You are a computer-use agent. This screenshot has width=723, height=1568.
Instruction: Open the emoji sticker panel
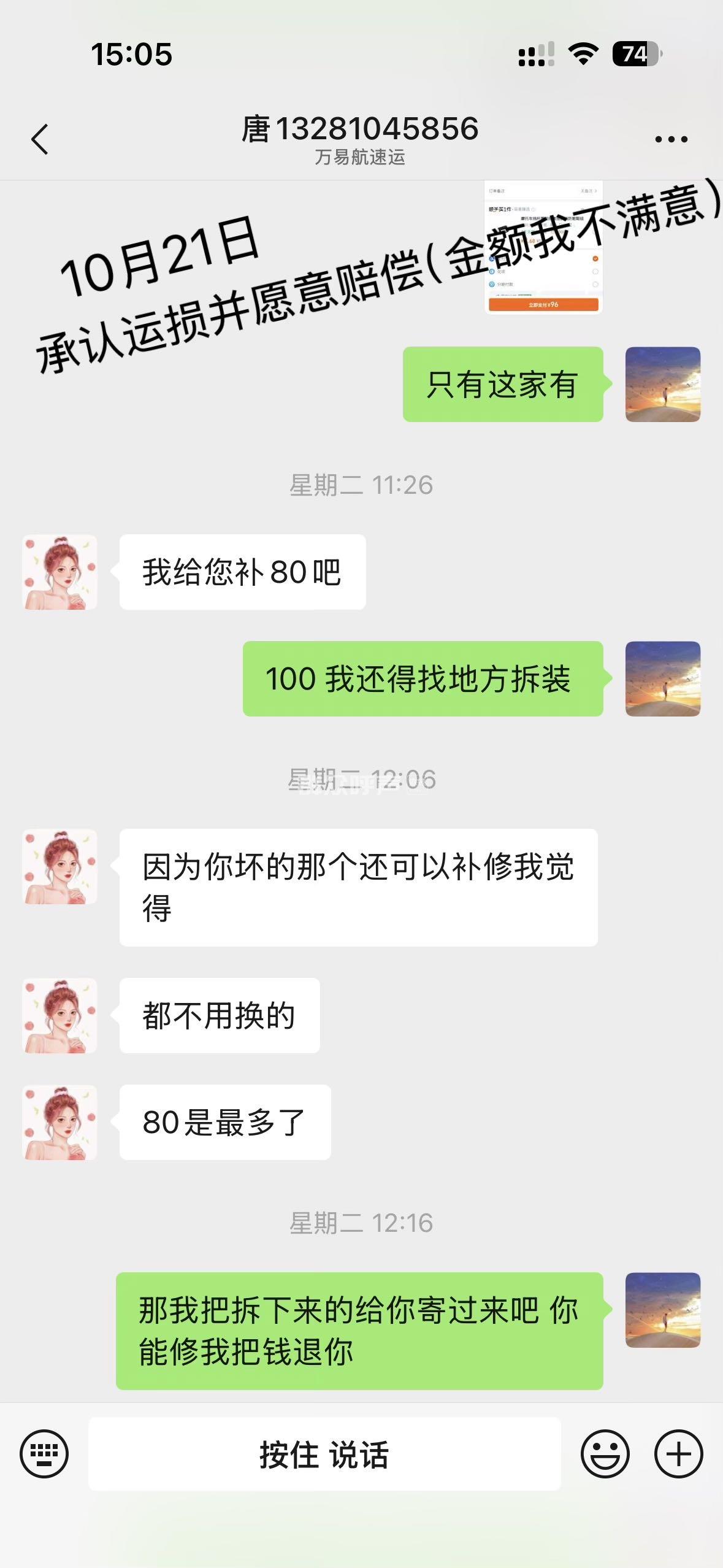(605, 1454)
